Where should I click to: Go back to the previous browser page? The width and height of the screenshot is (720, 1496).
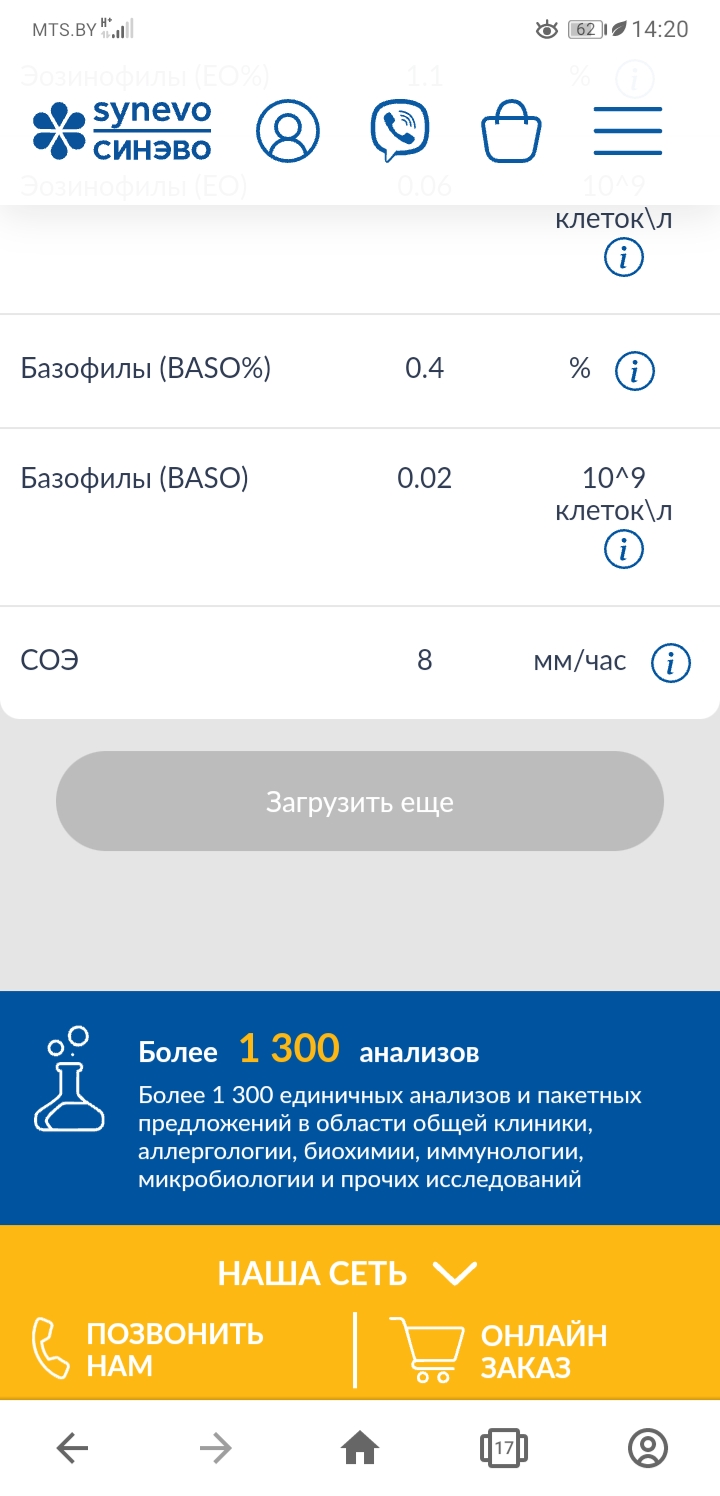click(x=72, y=1447)
